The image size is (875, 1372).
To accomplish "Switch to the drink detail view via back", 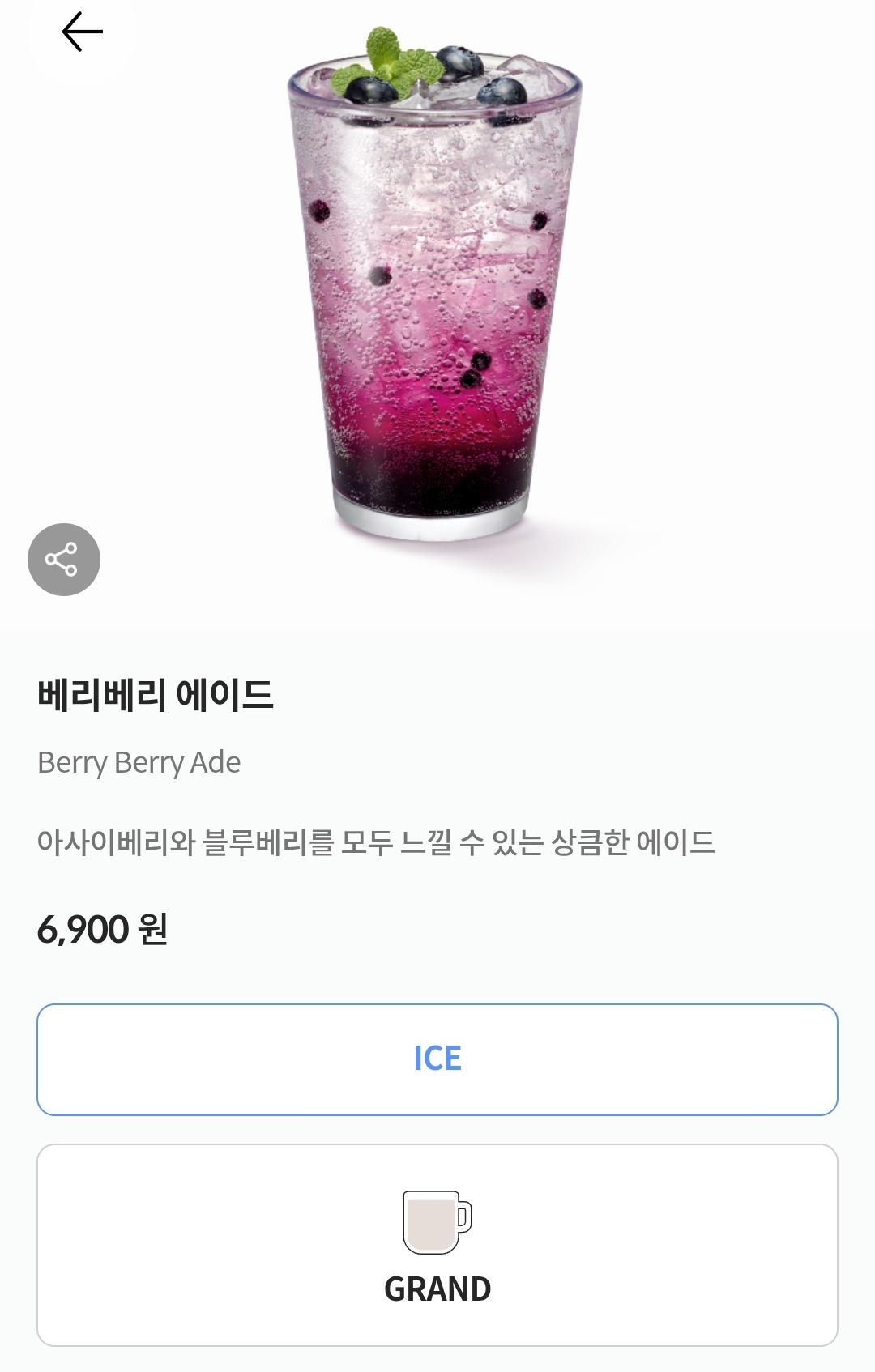I will [82, 32].
